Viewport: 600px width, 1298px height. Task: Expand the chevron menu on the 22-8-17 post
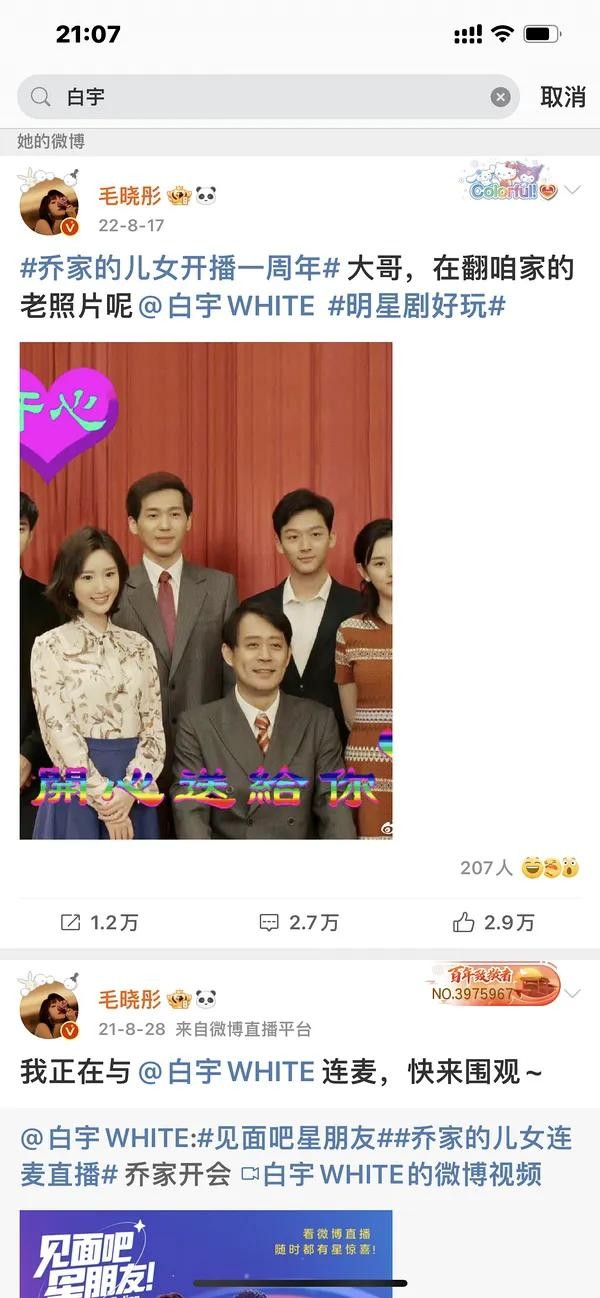(573, 190)
